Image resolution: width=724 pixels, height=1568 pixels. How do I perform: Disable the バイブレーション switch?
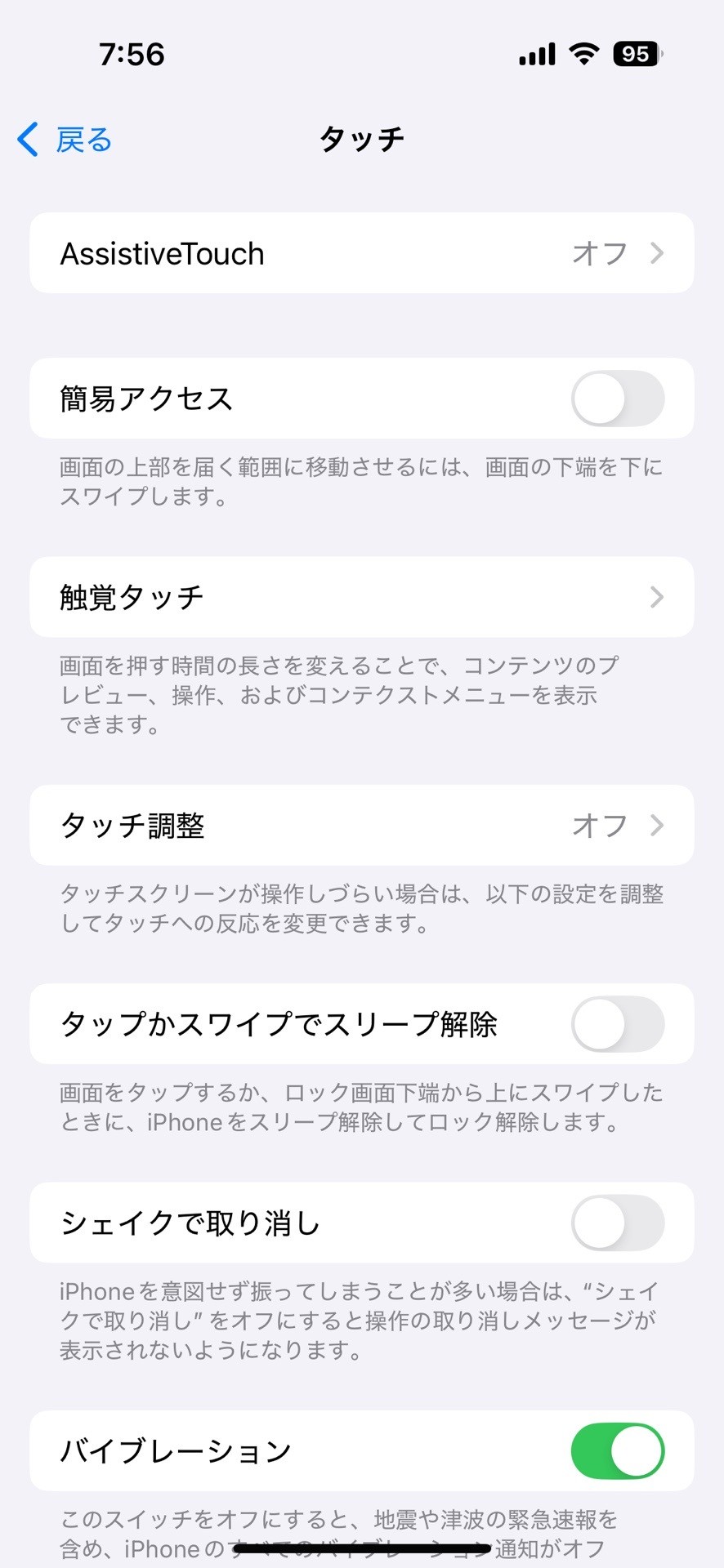tap(618, 1451)
